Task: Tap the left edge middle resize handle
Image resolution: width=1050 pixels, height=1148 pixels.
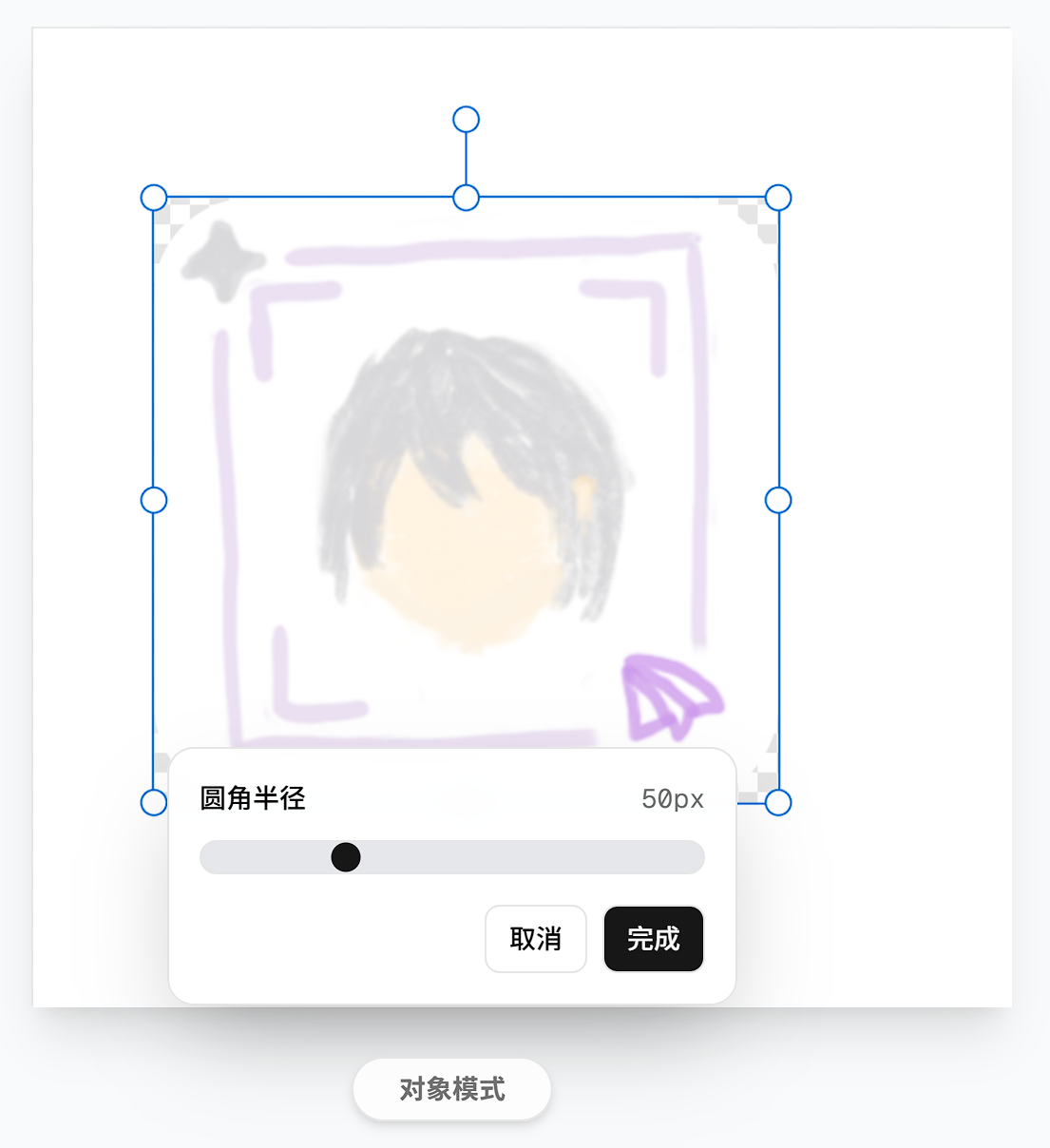Action: tap(154, 500)
